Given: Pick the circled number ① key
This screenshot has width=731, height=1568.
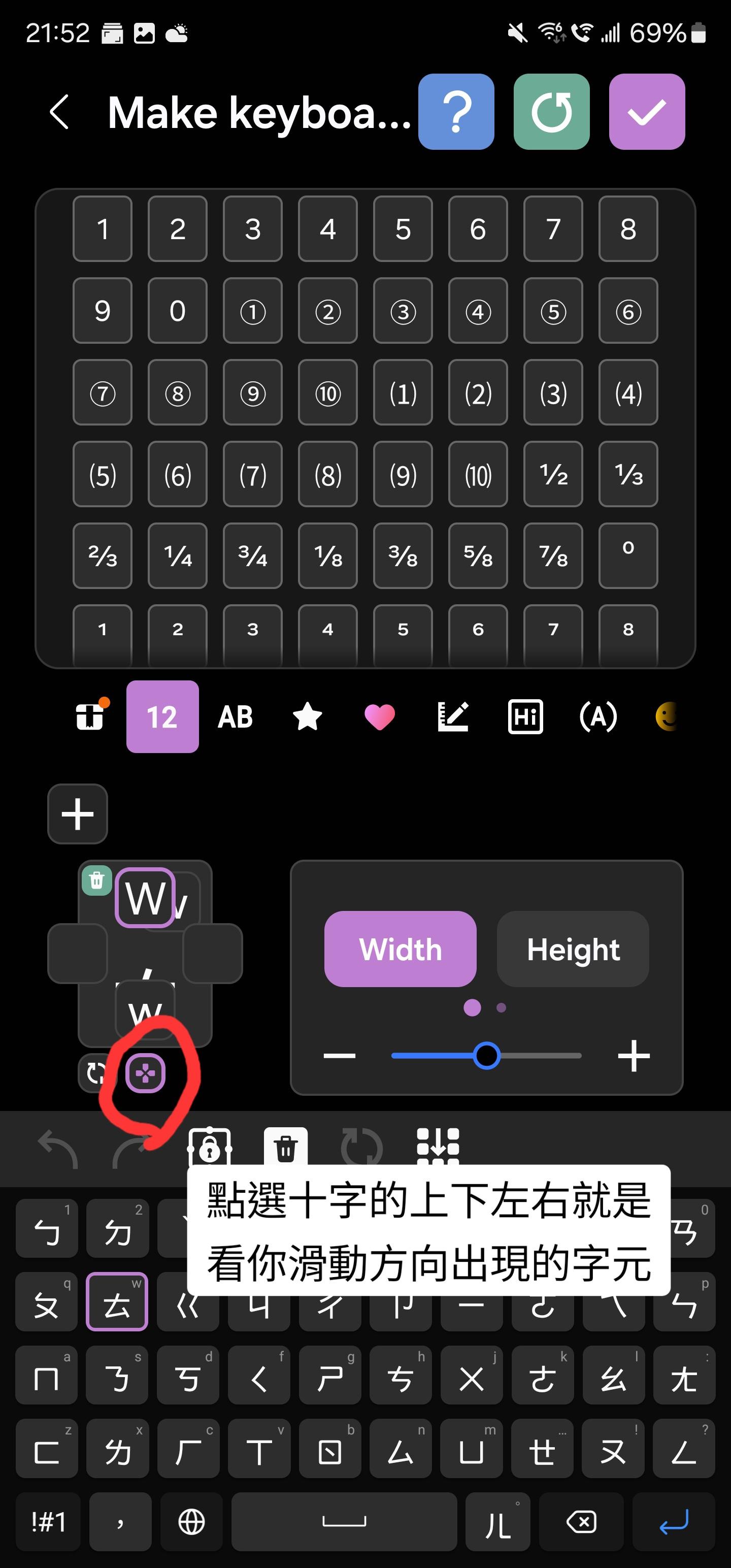Looking at the screenshot, I should [x=253, y=311].
